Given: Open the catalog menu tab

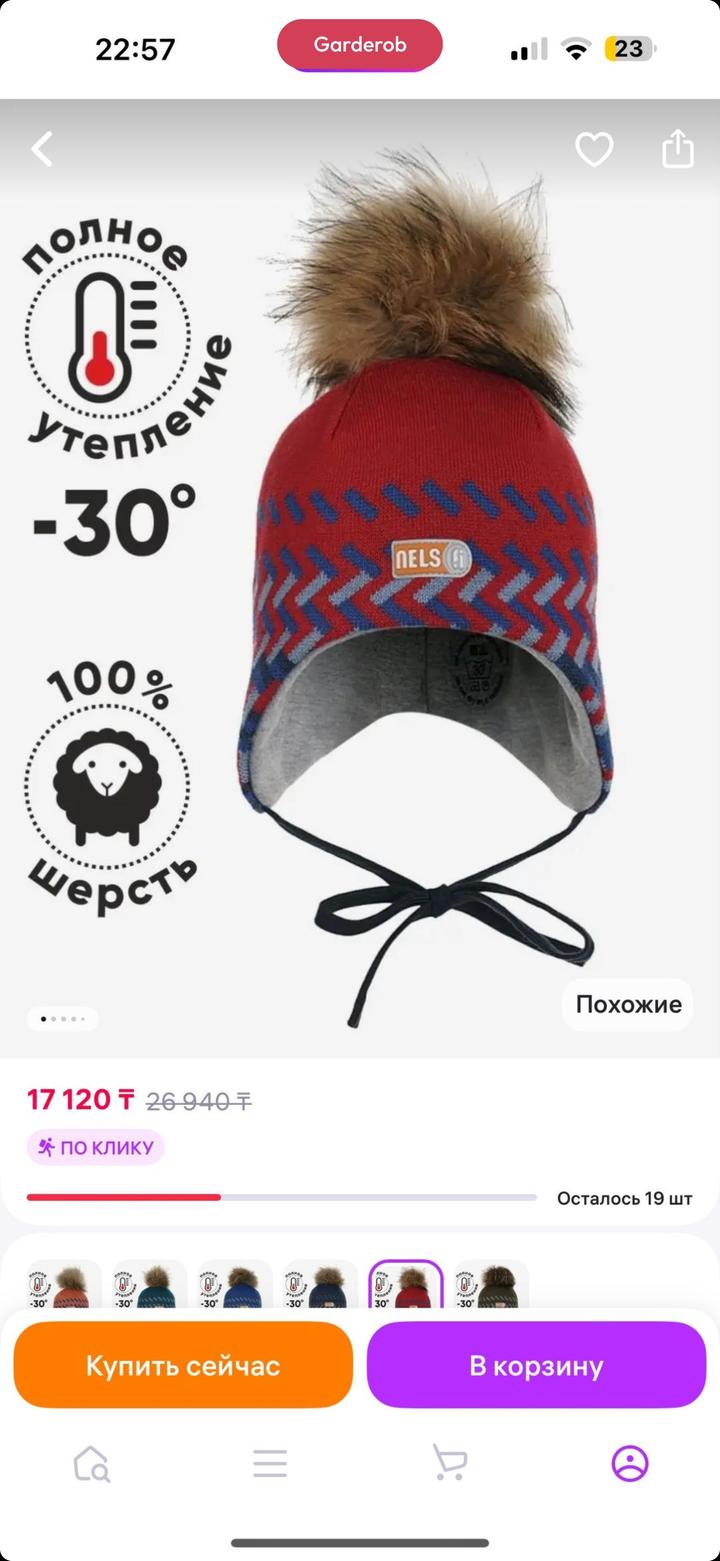Looking at the screenshot, I should [270, 1464].
